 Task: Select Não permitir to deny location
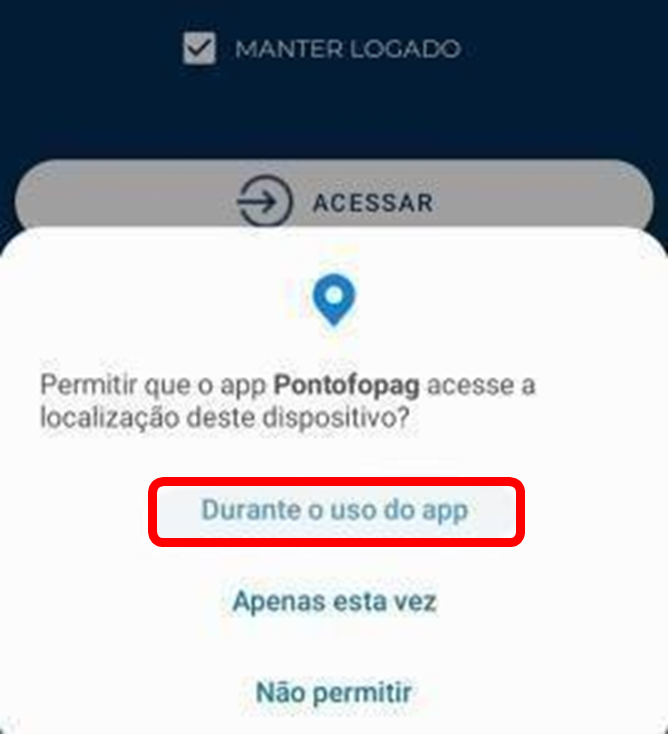[x=334, y=691]
